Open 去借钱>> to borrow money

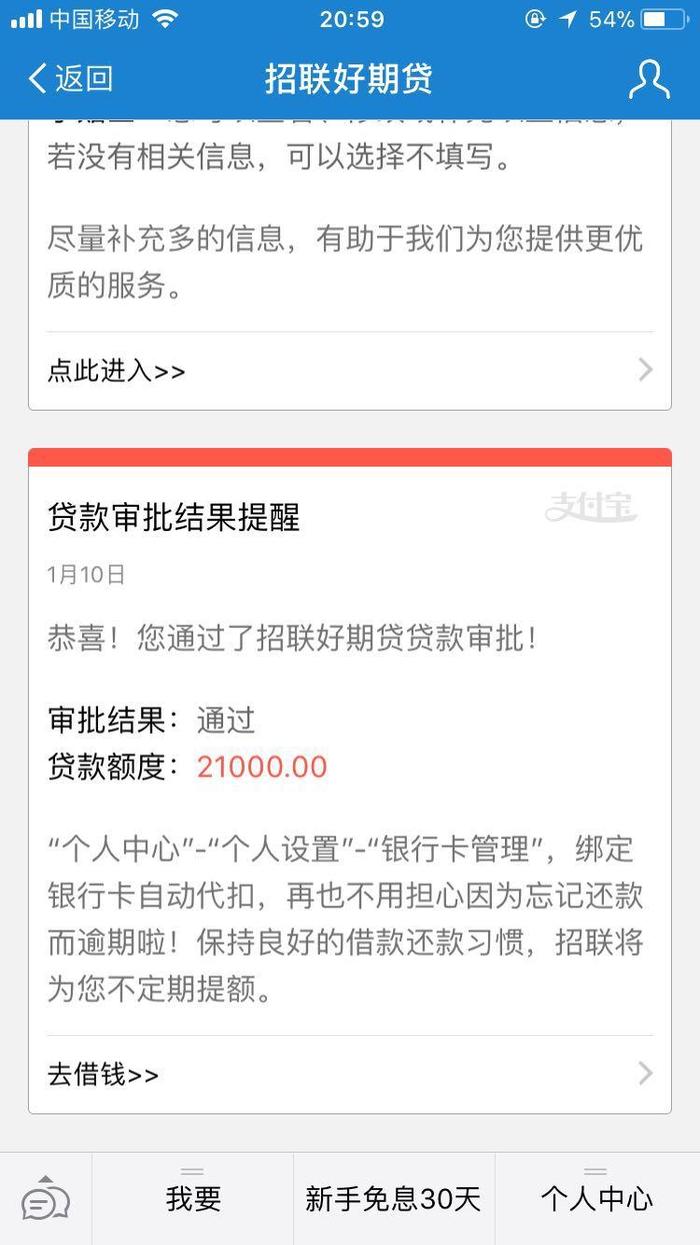pos(349,1075)
